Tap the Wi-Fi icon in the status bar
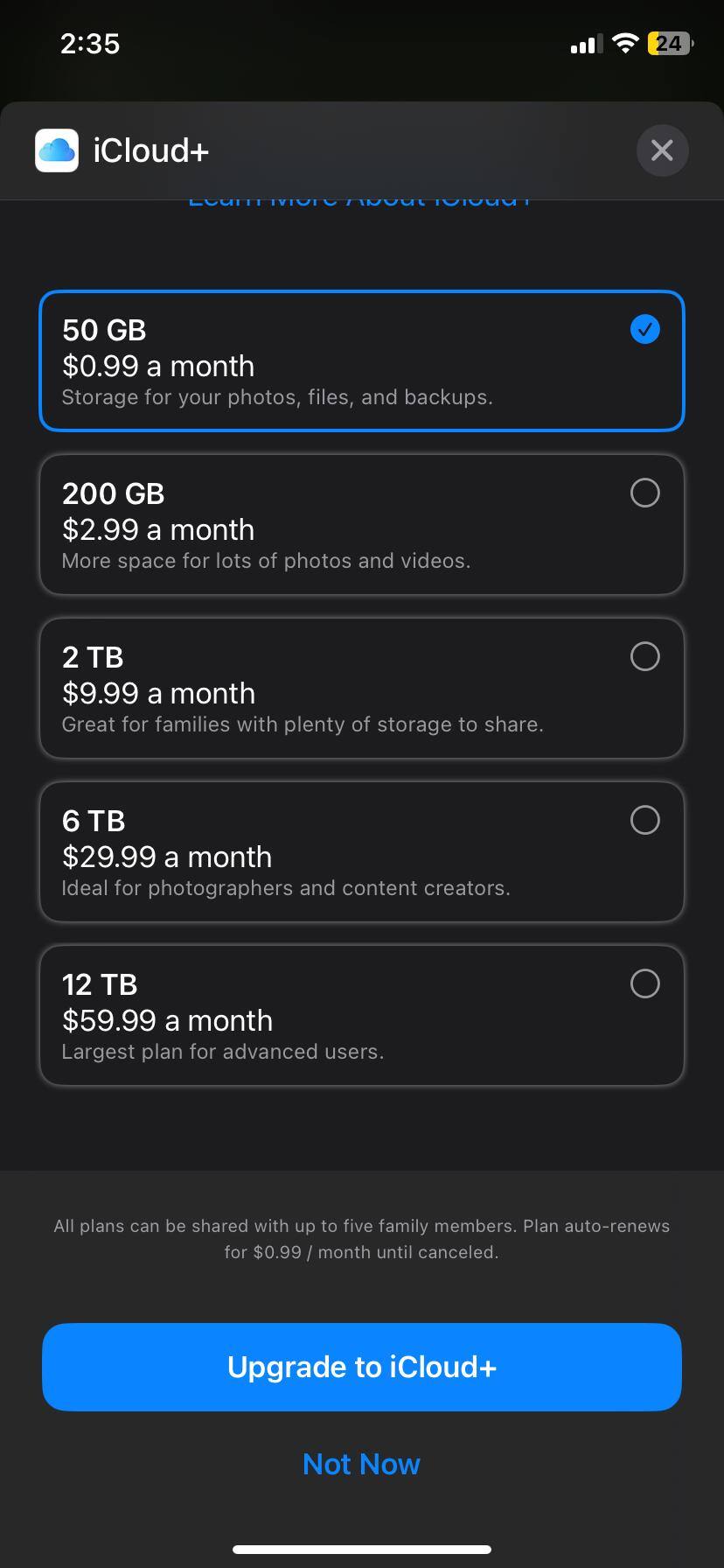Viewport: 724px width, 1568px height. click(626, 43)
